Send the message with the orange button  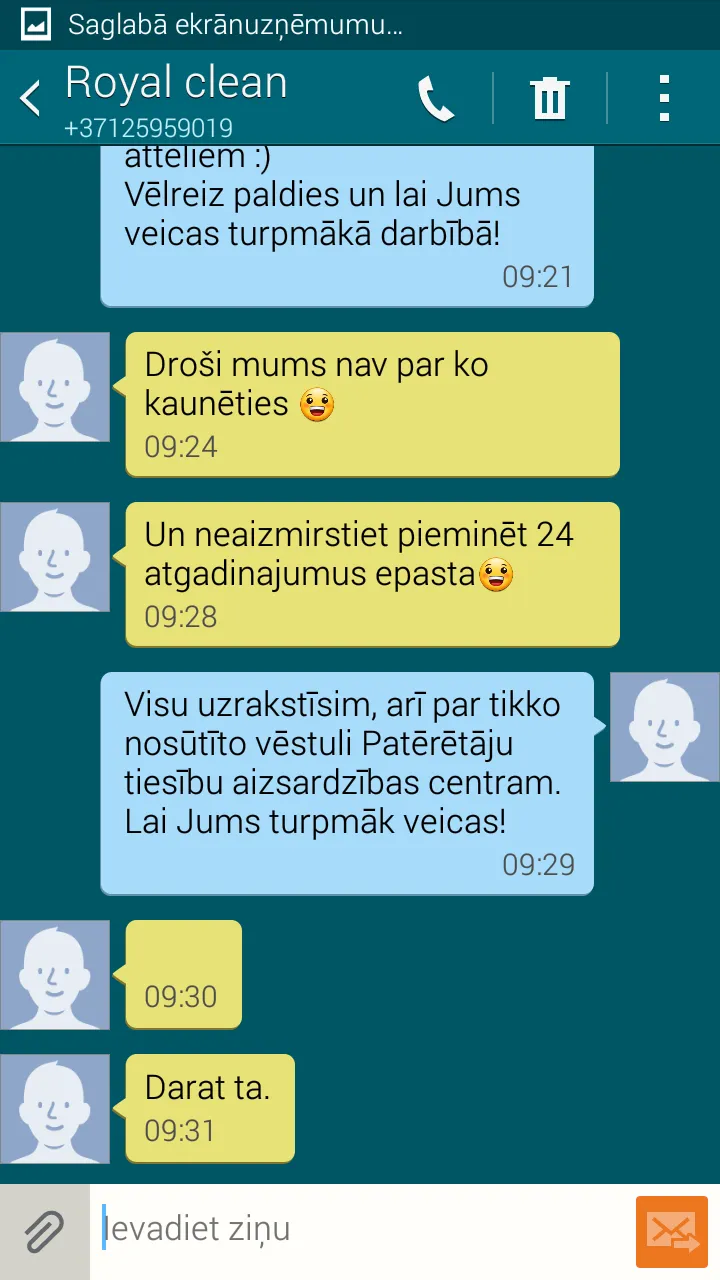click(x=672, y=1232)
